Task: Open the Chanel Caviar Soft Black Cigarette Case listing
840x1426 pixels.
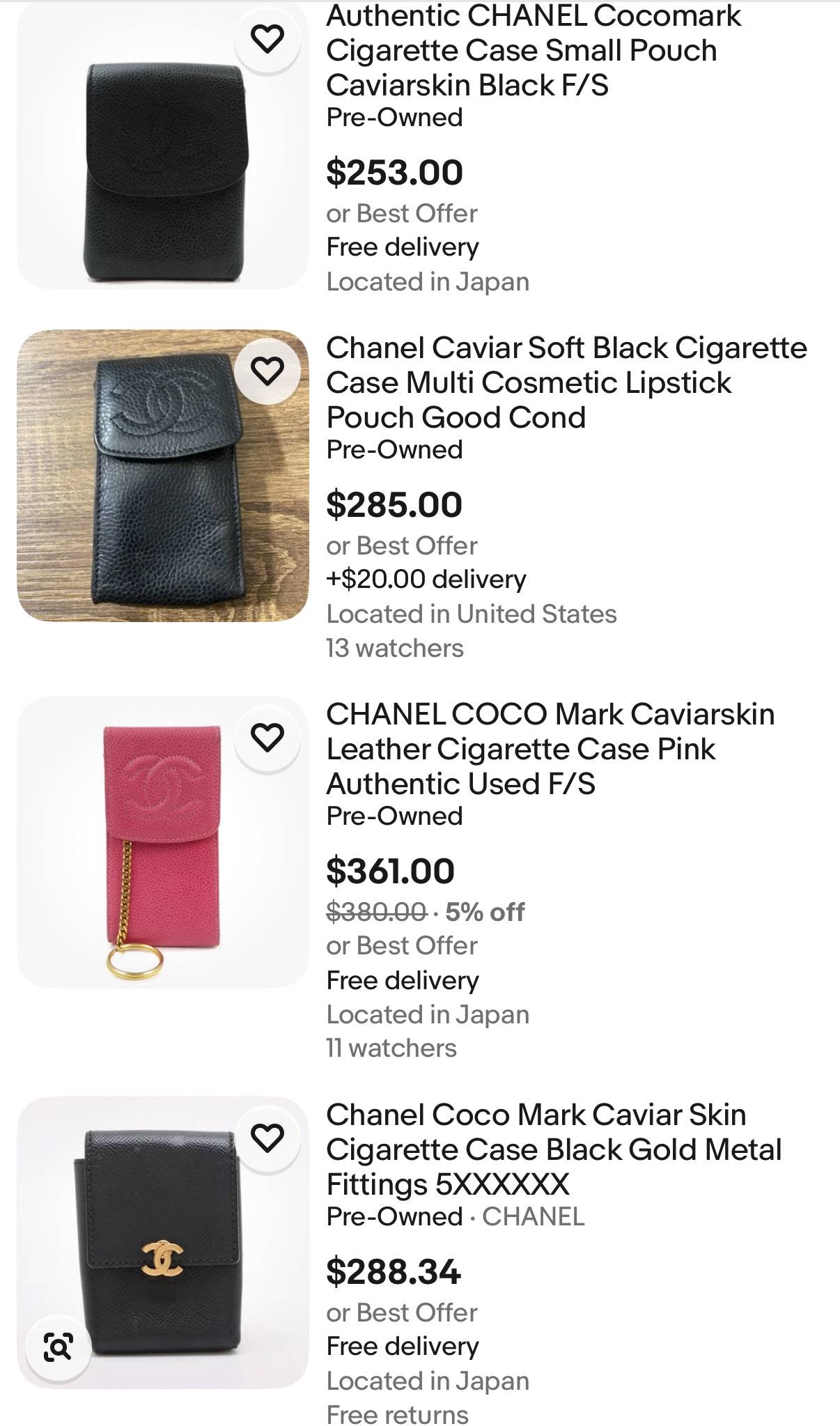Action: point(566,382)
